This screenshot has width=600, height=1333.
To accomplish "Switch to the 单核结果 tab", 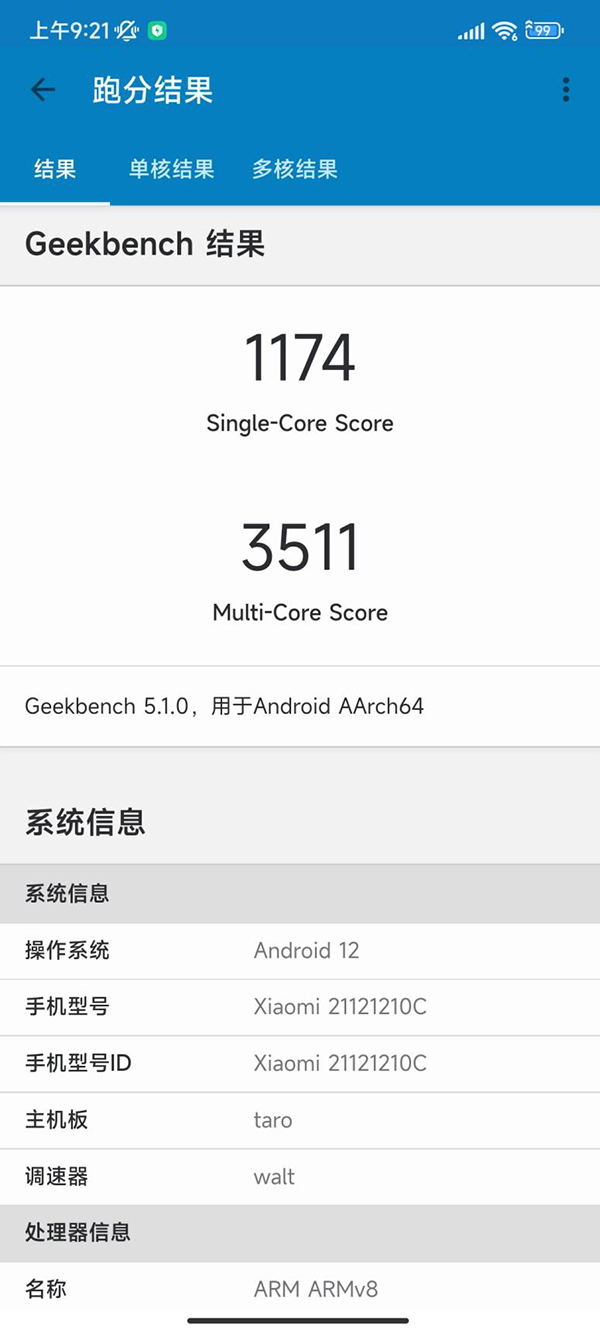I will (x=171, y=169).
